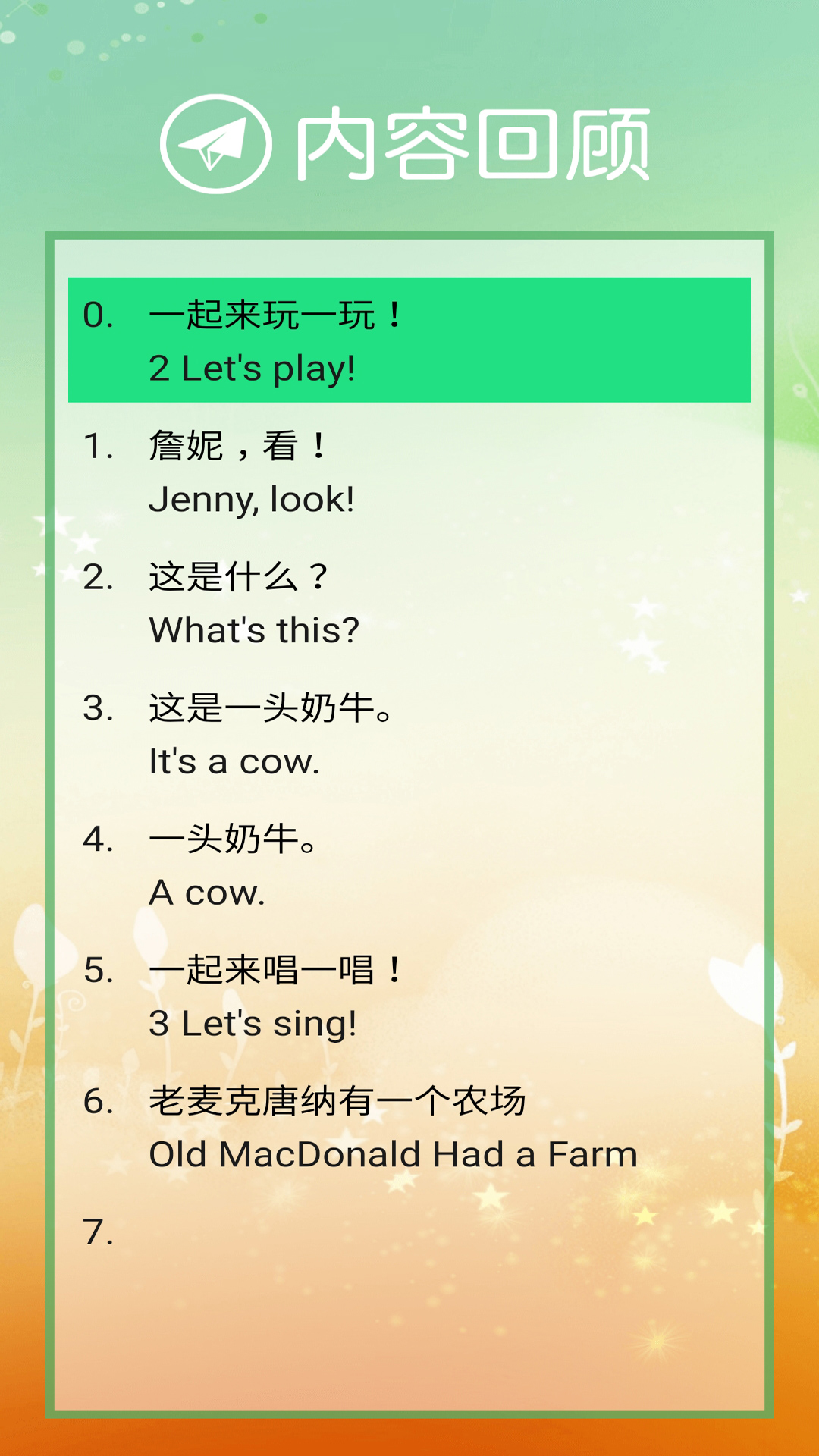Tap the 'What's this?' row
This screenshot has width=819, height=1456.
409,603
